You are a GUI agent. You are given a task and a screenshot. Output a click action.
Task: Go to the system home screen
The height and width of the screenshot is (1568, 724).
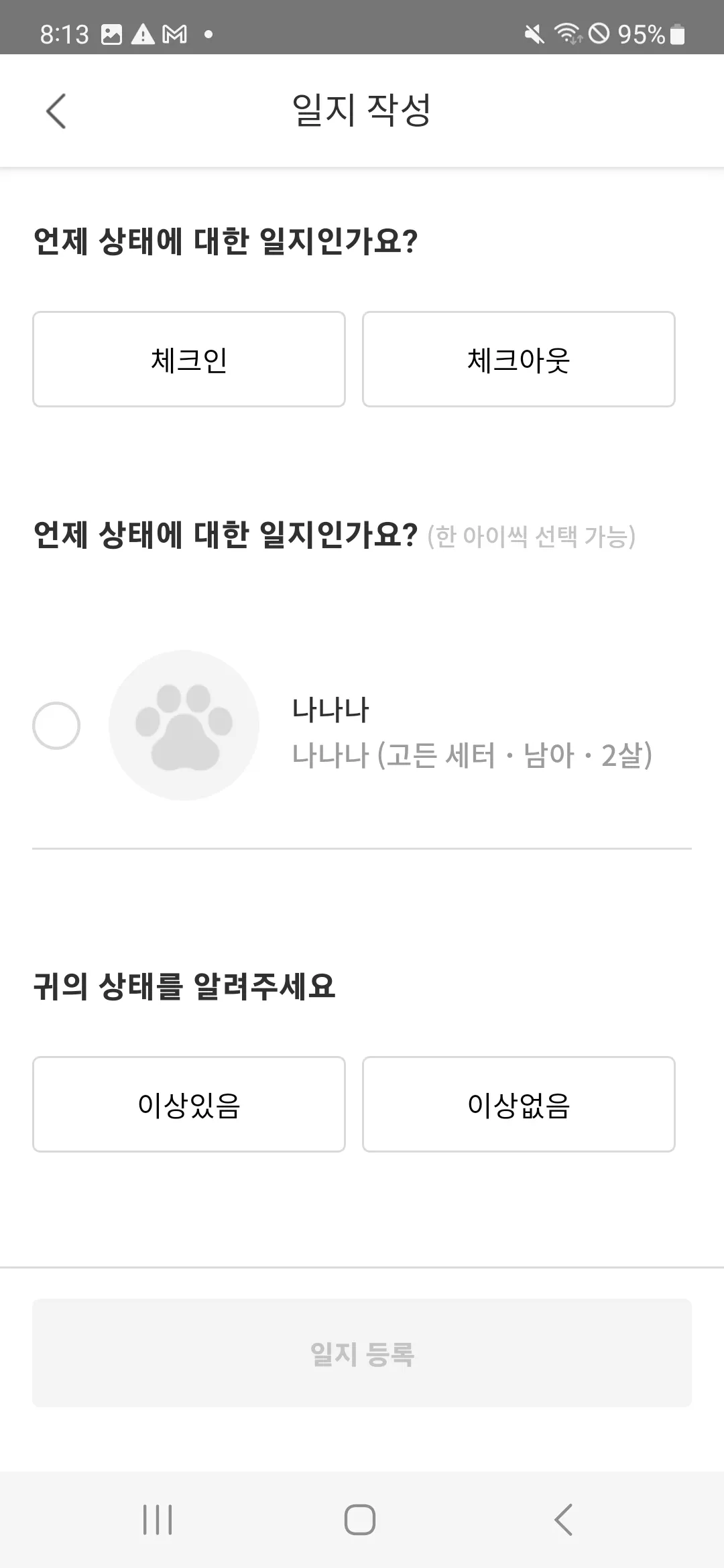pyautogui.click(x=360, y=1519)
